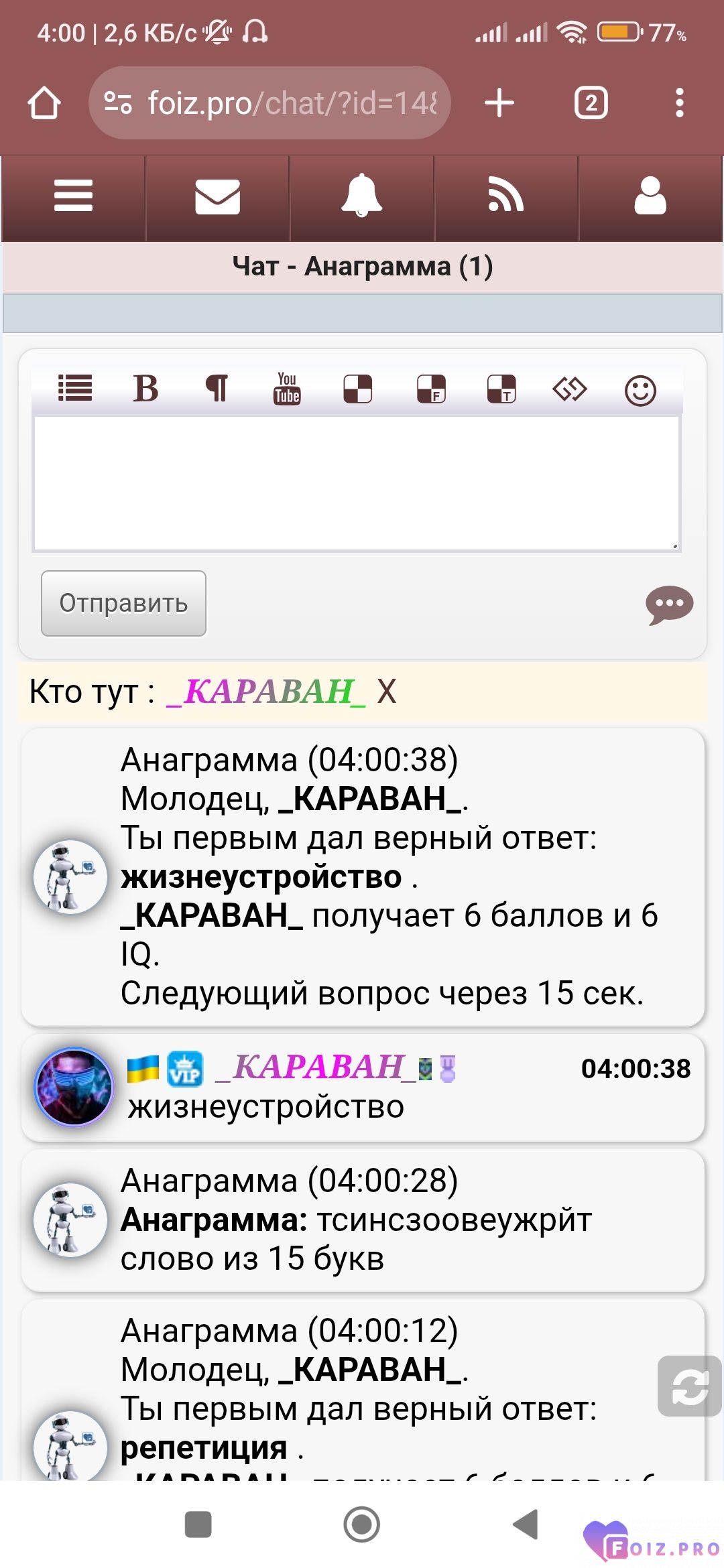724x1568 pixels.
Task: Send message with Отправить button
Action: tap(123, 603)
